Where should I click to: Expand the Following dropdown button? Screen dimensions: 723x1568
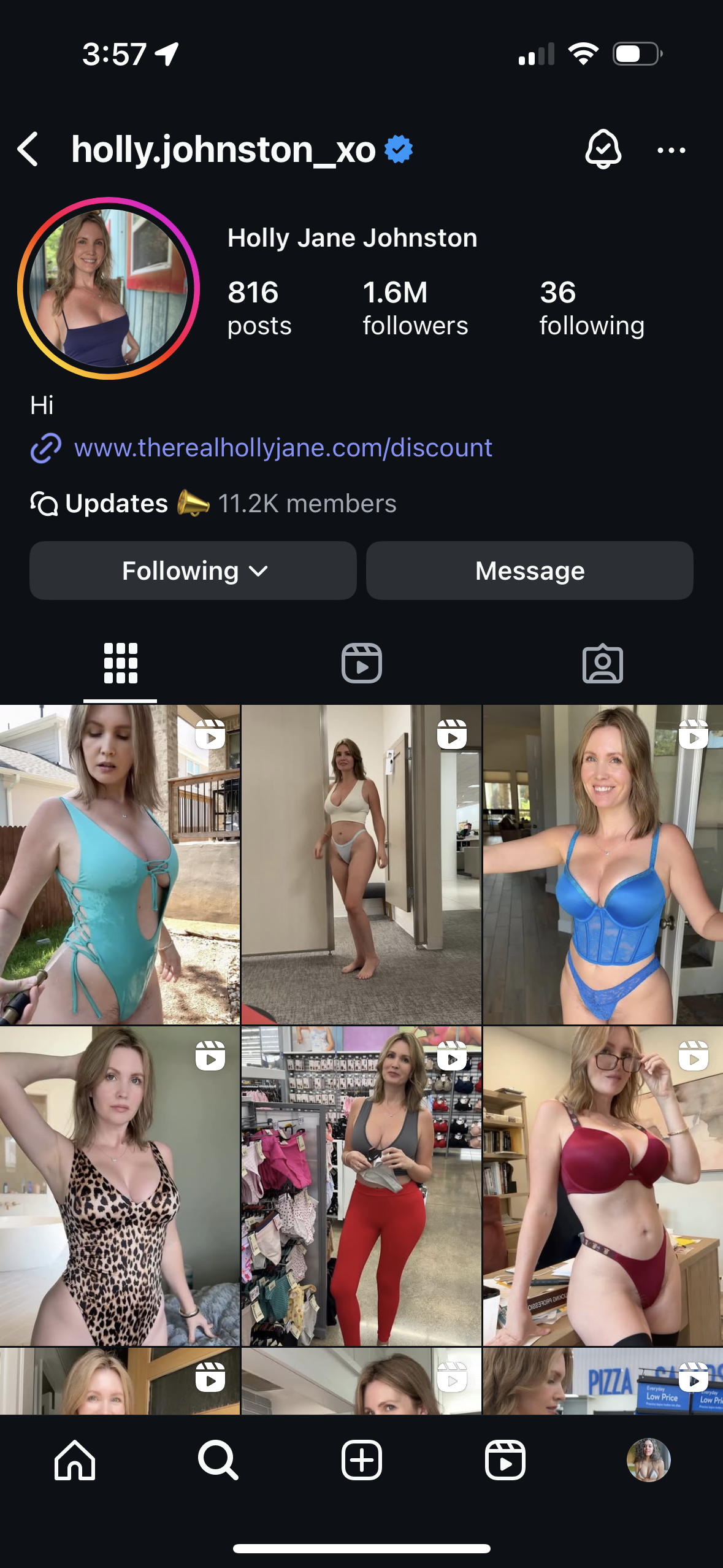pyautogui.click(x=193, y=571)
